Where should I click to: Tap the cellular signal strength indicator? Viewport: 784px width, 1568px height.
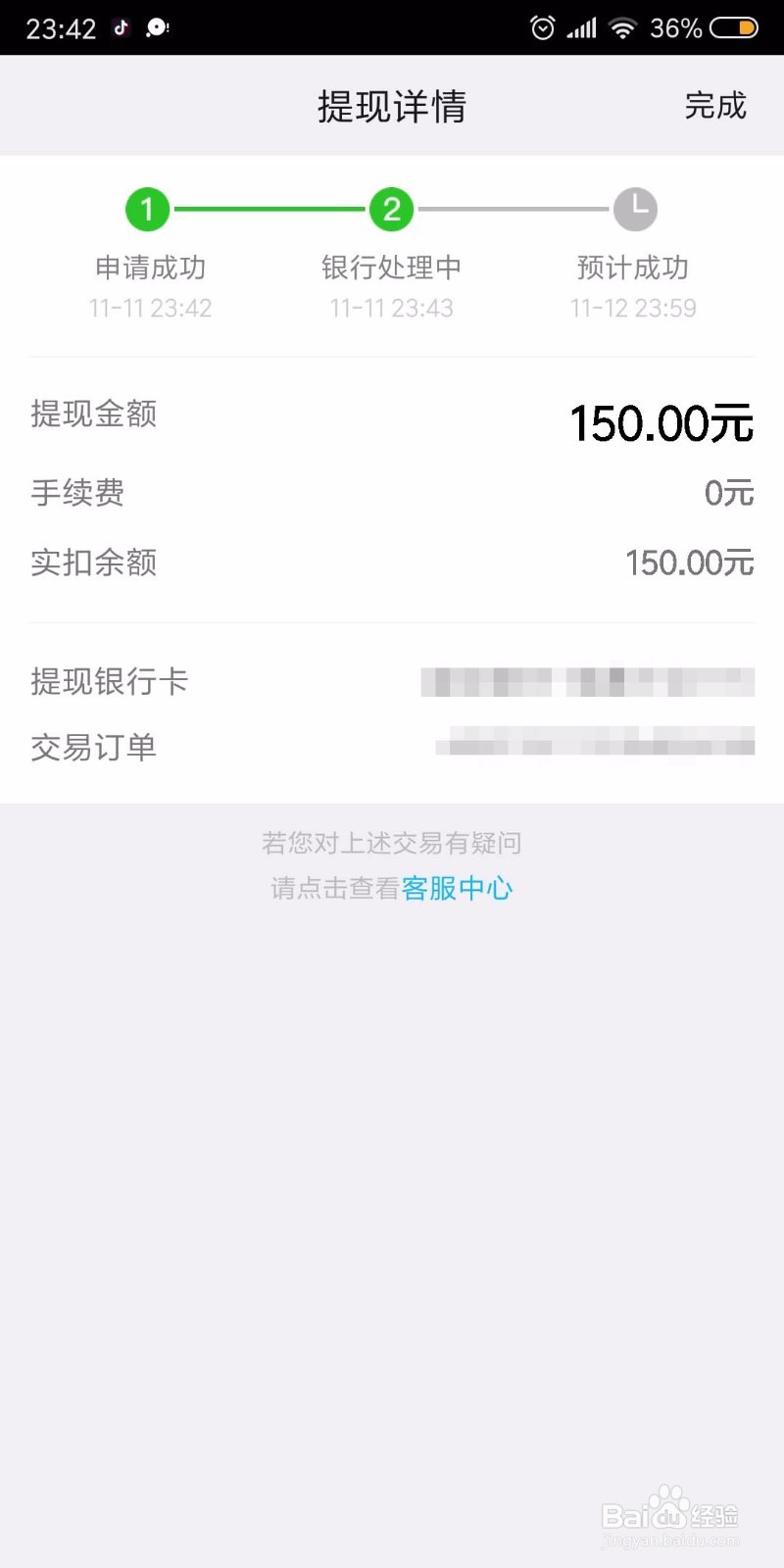pos(580,27)
